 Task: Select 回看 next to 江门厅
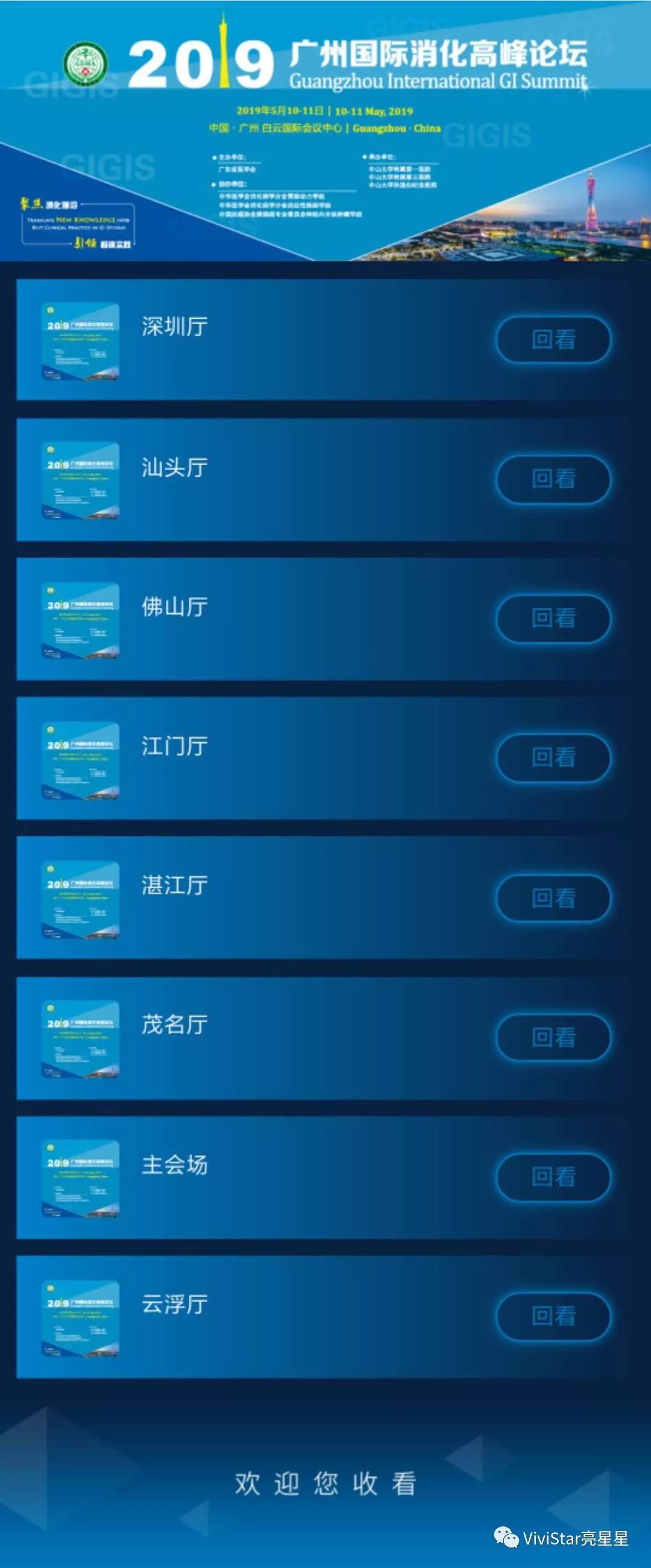(553, 758)
